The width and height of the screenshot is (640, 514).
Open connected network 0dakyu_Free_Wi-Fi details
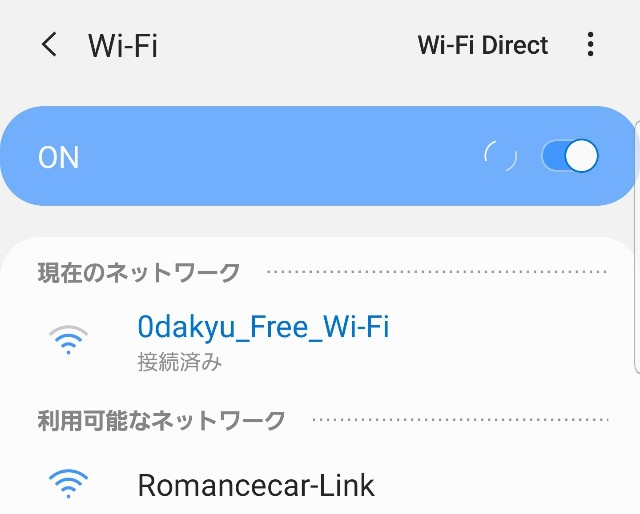click(x=262, y=339)
